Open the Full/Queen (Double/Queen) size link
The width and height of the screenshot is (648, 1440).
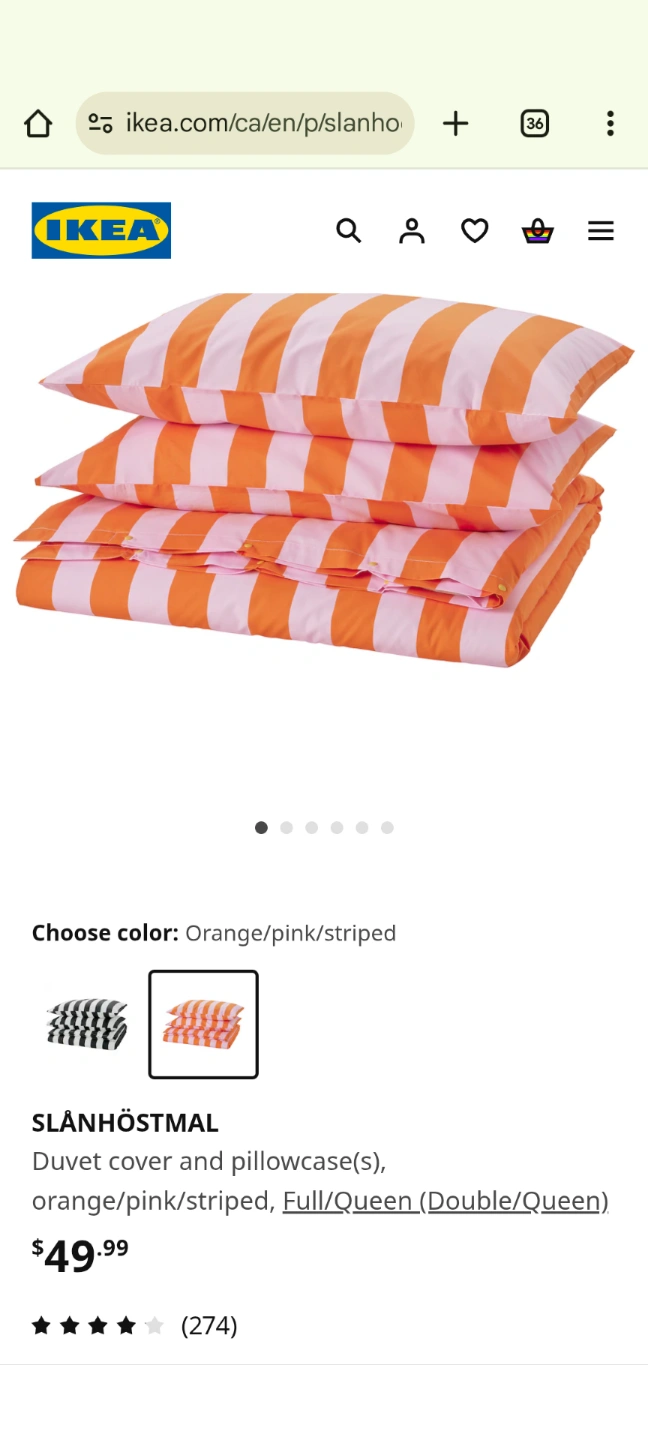tap(446, 1200)
